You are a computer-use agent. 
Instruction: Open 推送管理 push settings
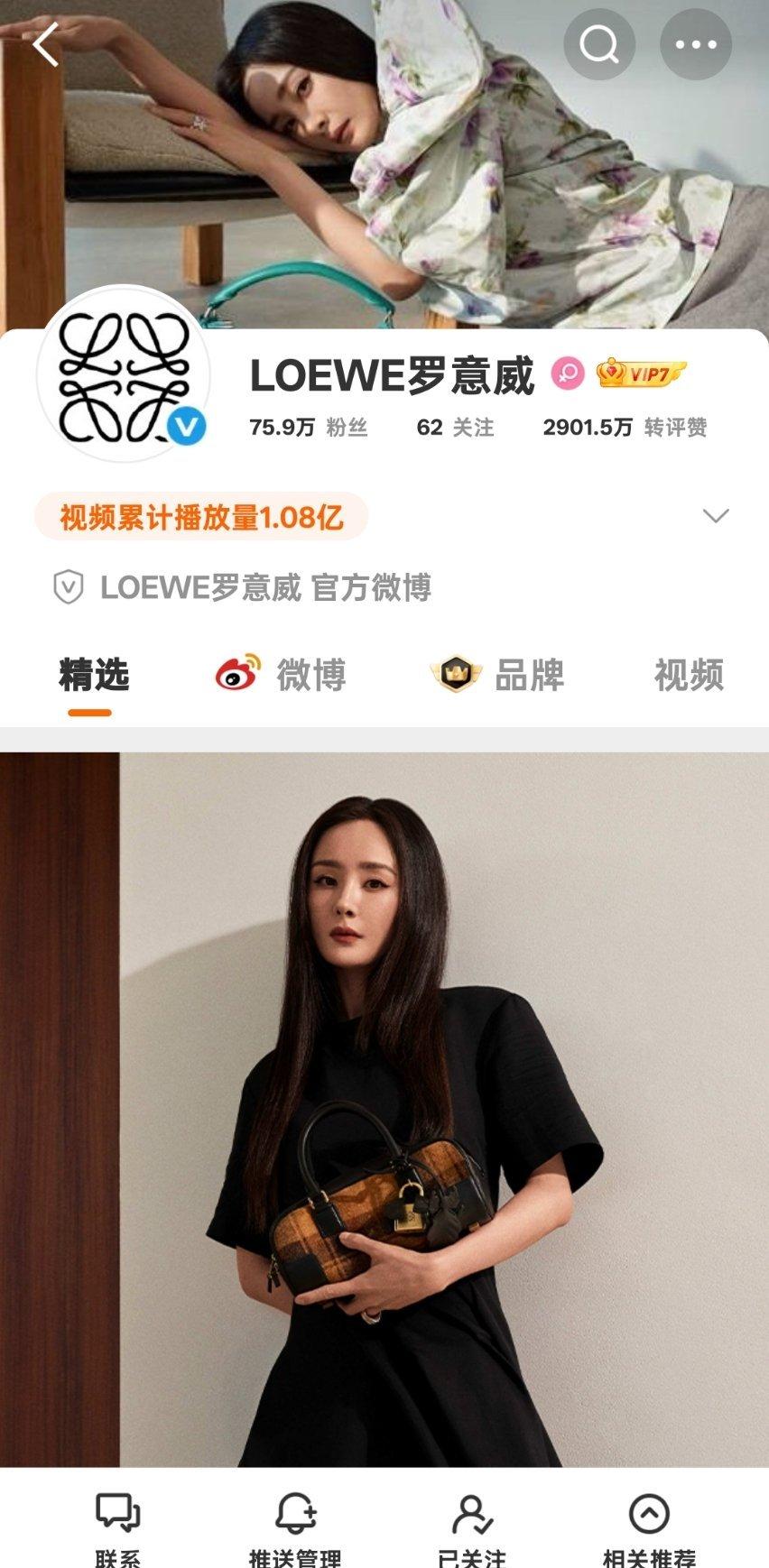(295, 1526)
